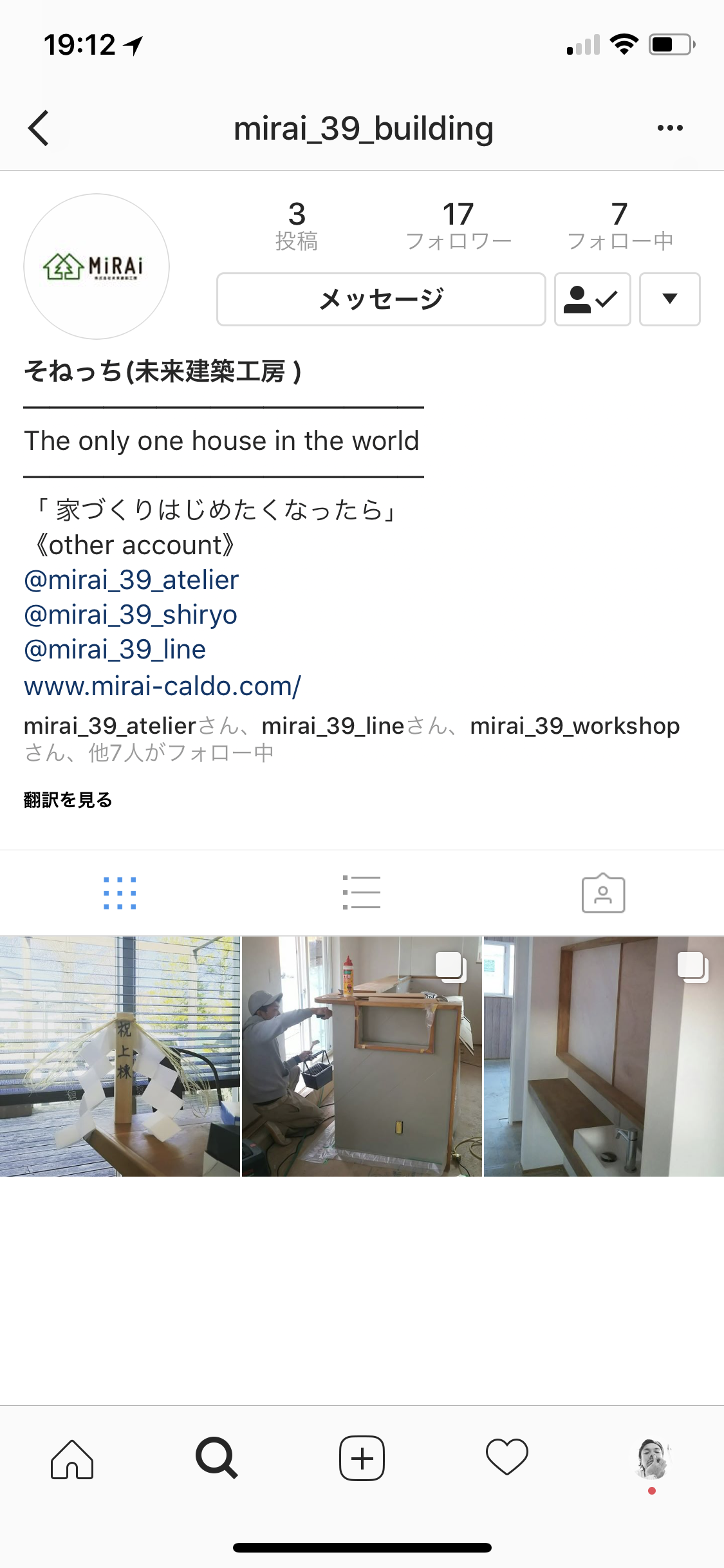Viewport: 724px width, 1568px height.
Task: Open the create new post tab
Action: tap(362, 1458)
